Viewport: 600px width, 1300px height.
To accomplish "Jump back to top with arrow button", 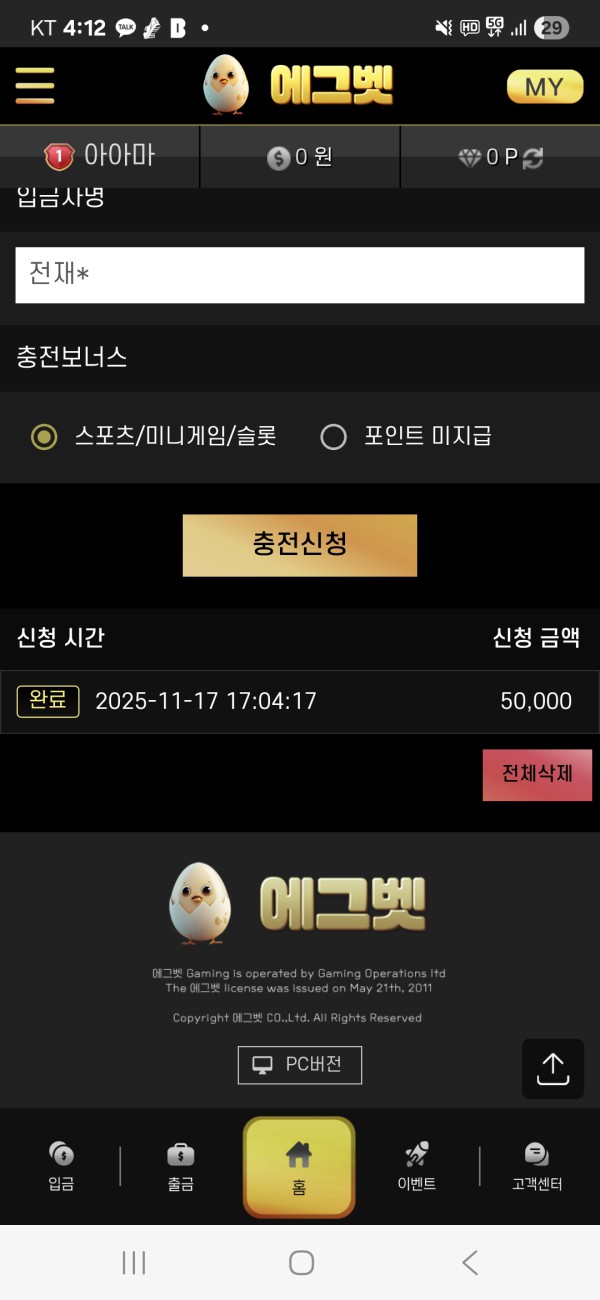I will (x=552, y=1069).
